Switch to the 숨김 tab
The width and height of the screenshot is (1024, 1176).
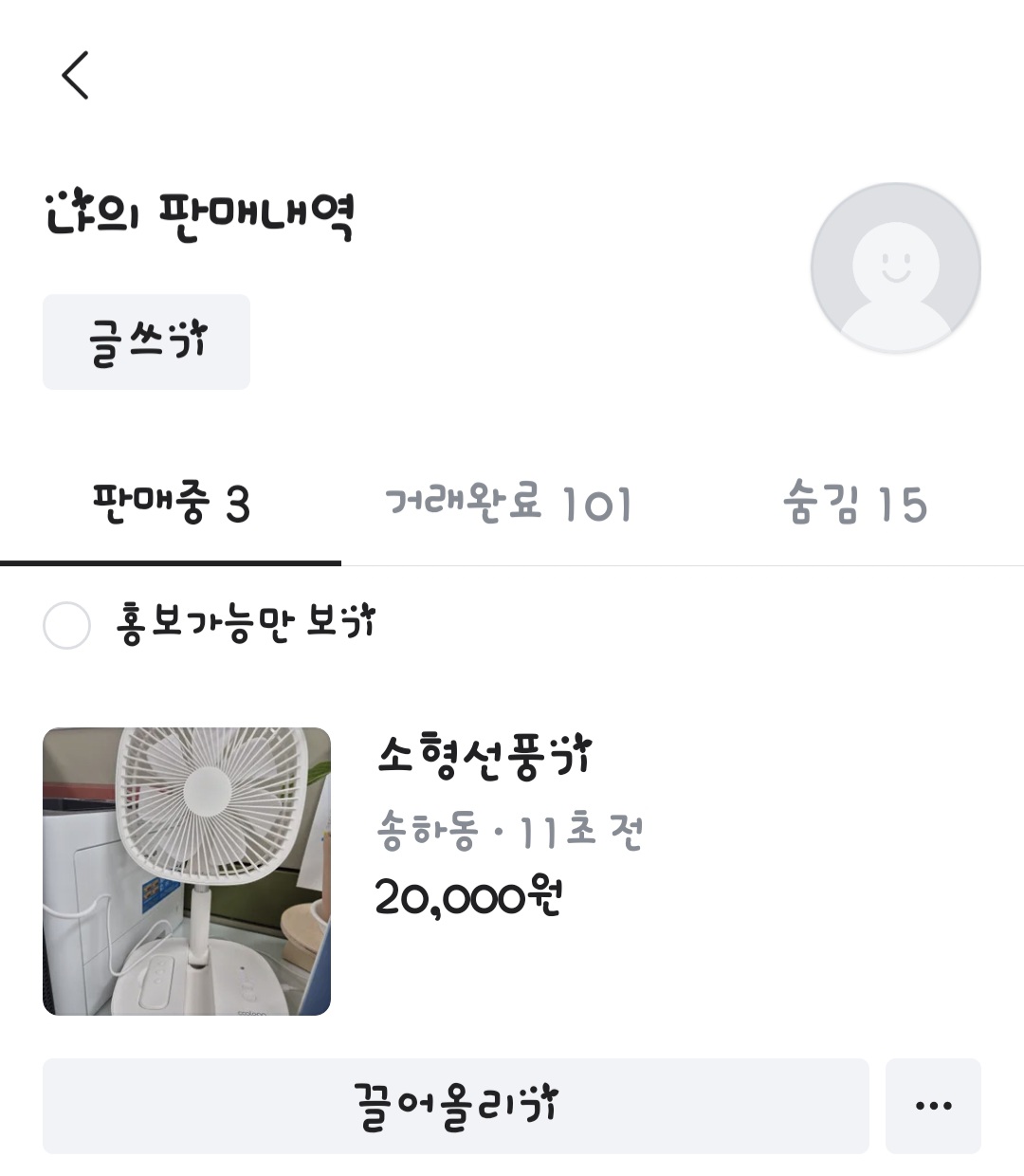coord(854,504)
